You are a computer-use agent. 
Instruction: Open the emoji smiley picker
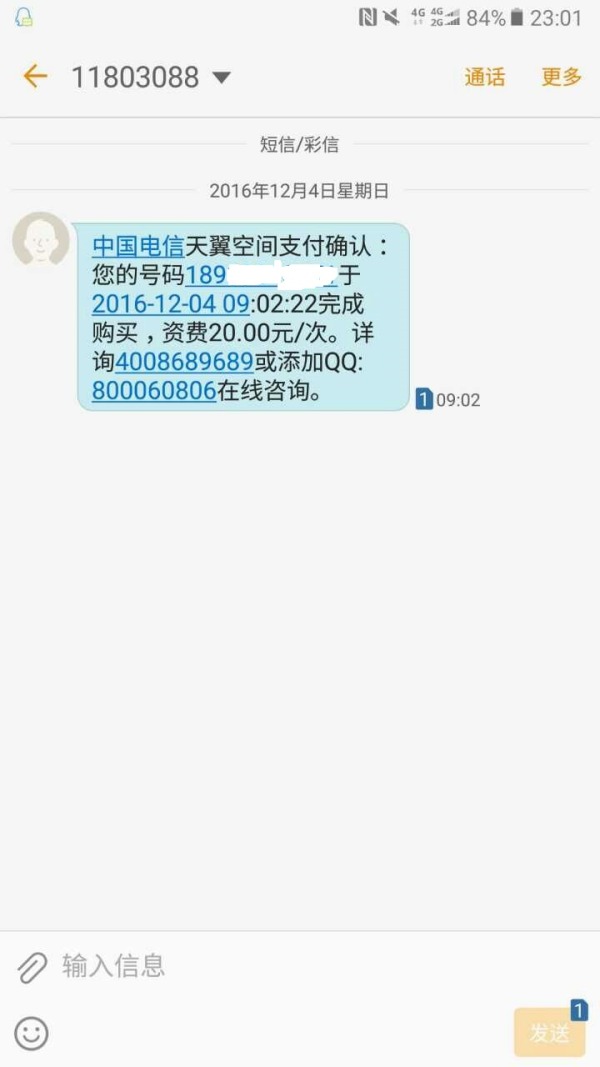[x=31, y=1034]
